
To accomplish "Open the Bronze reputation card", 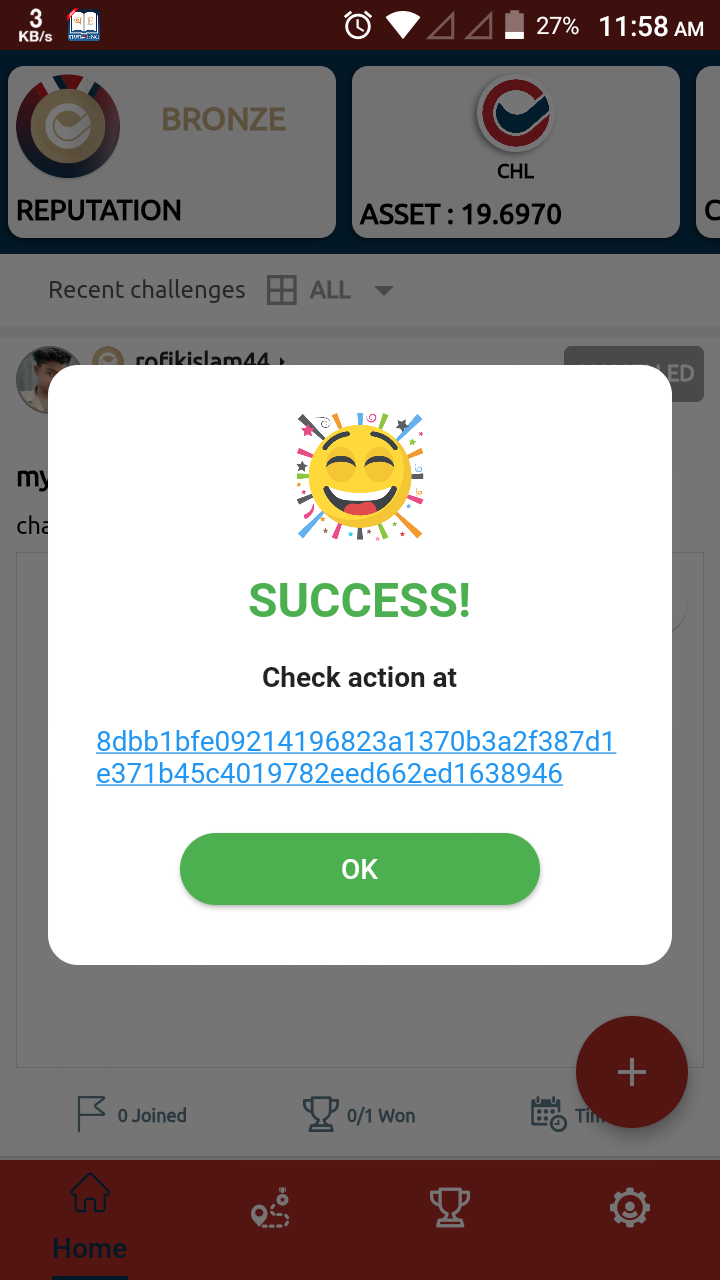I will [171, 152].
